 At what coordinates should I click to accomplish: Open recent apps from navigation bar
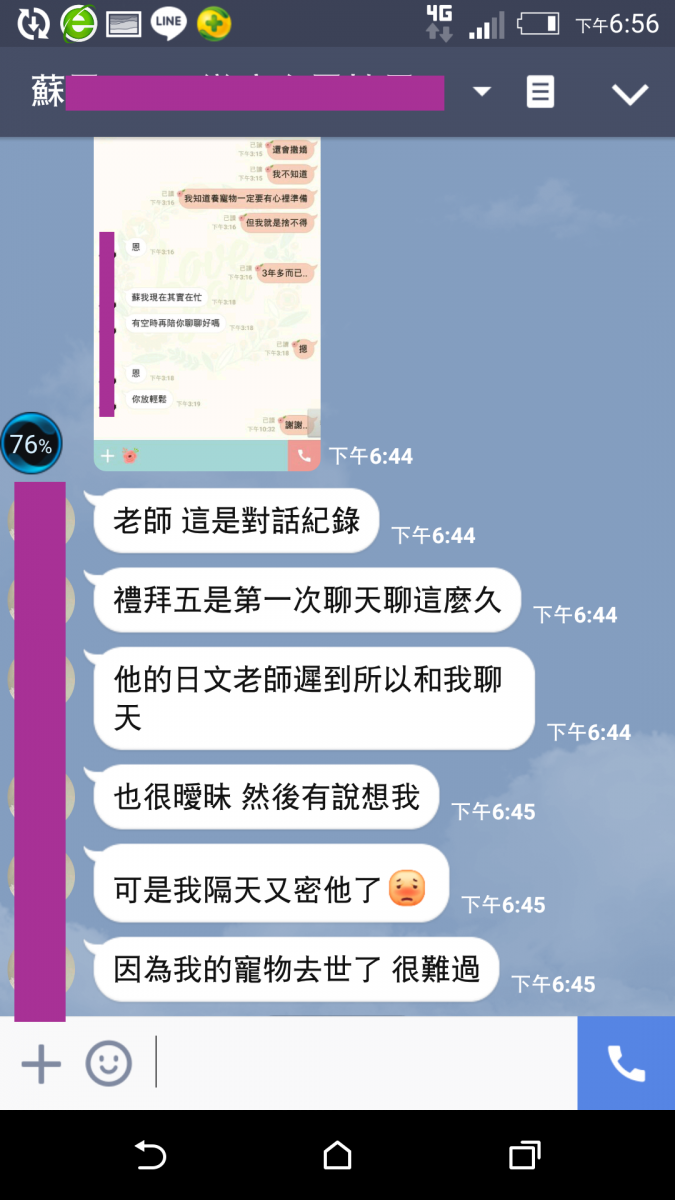[x=524, y=1155]
